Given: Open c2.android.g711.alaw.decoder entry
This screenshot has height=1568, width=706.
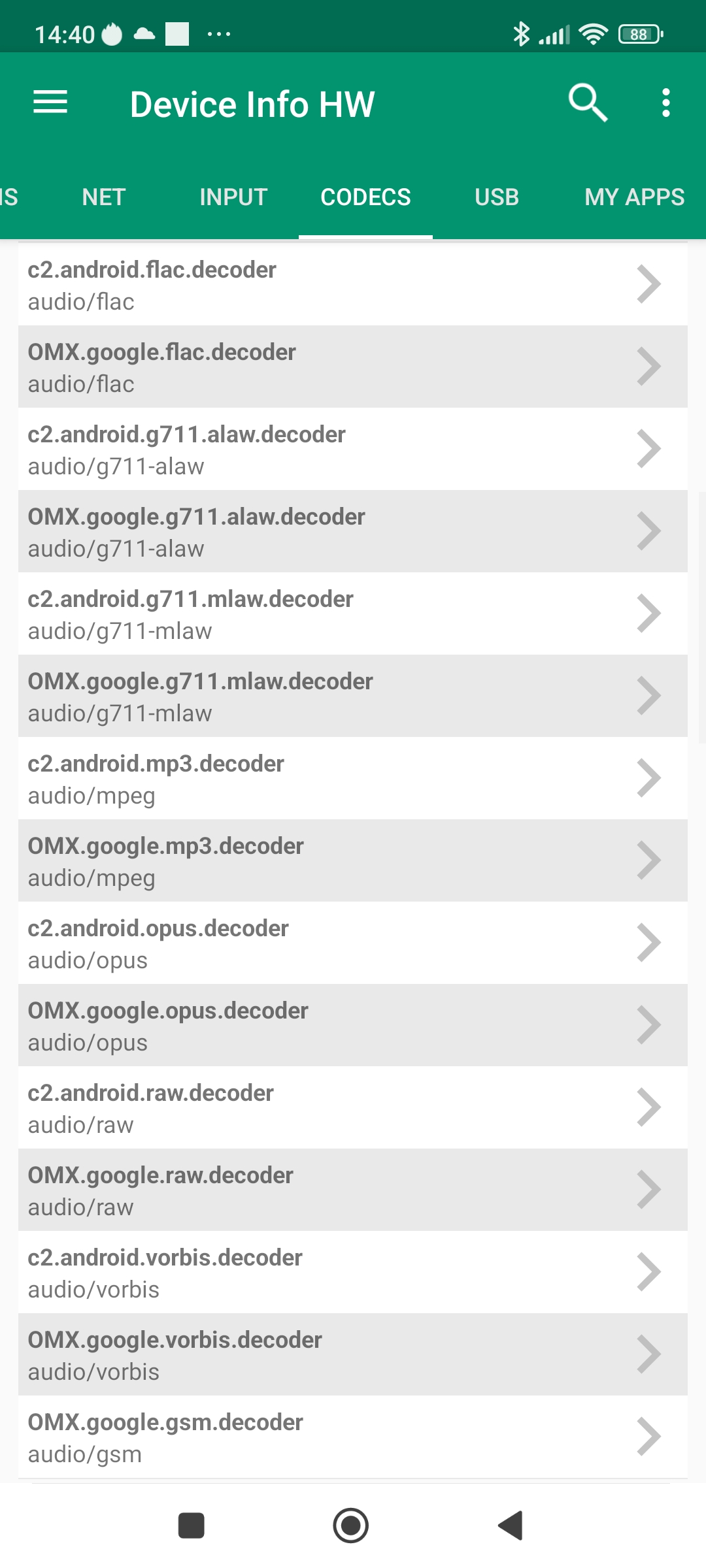Looking at the screenshot, I should coord(353,449).
